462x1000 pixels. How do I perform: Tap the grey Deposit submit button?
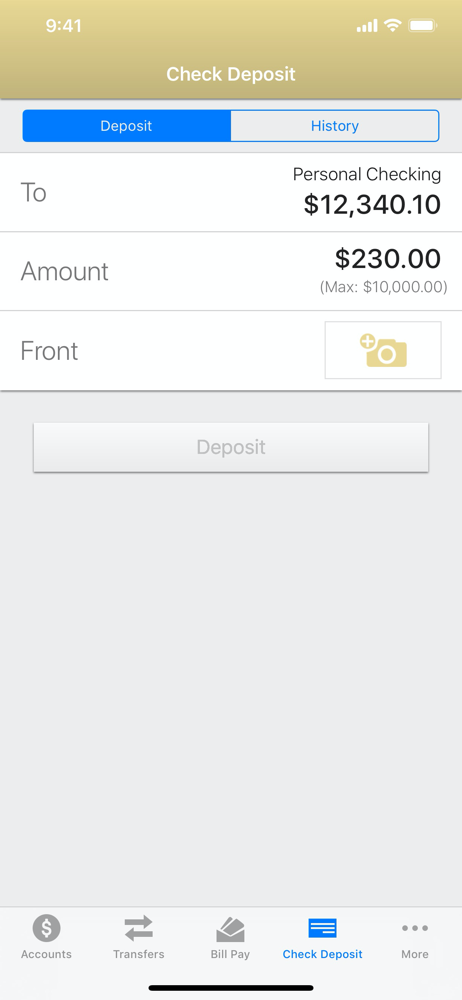click(231, 447)
